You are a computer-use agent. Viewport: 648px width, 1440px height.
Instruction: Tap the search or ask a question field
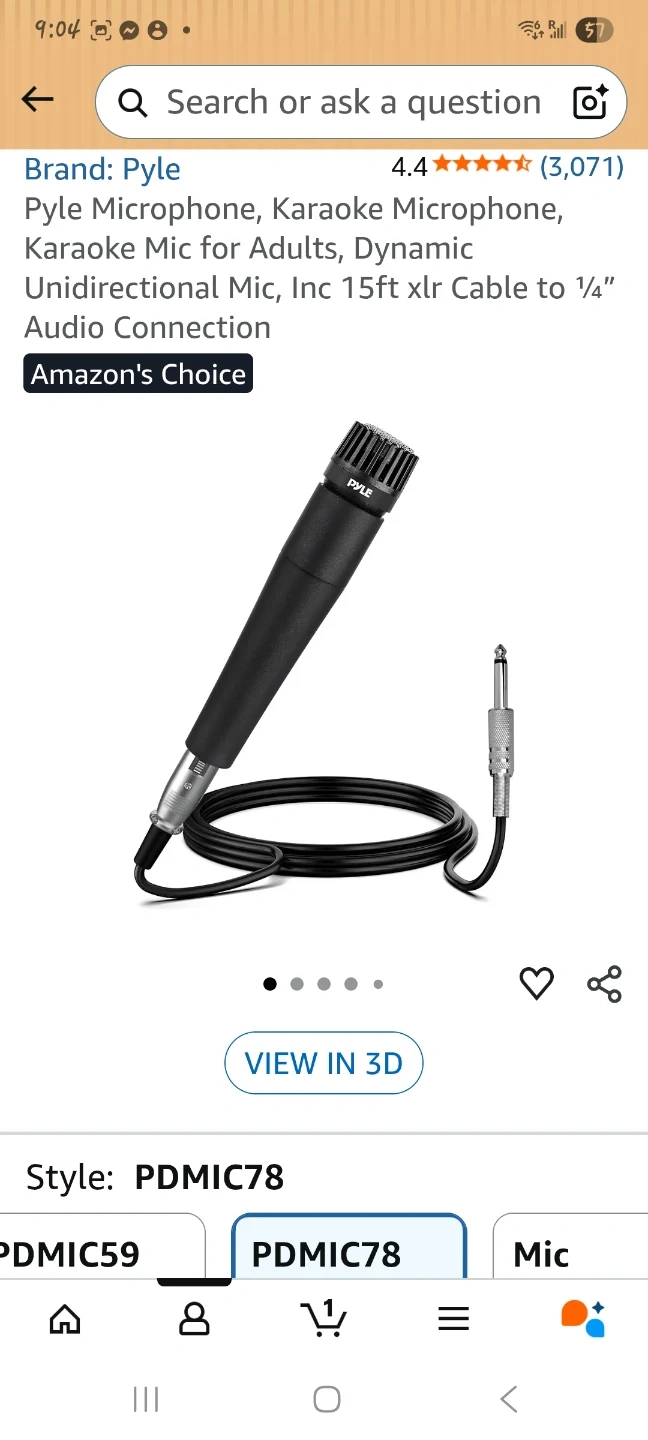click(340, 102)
